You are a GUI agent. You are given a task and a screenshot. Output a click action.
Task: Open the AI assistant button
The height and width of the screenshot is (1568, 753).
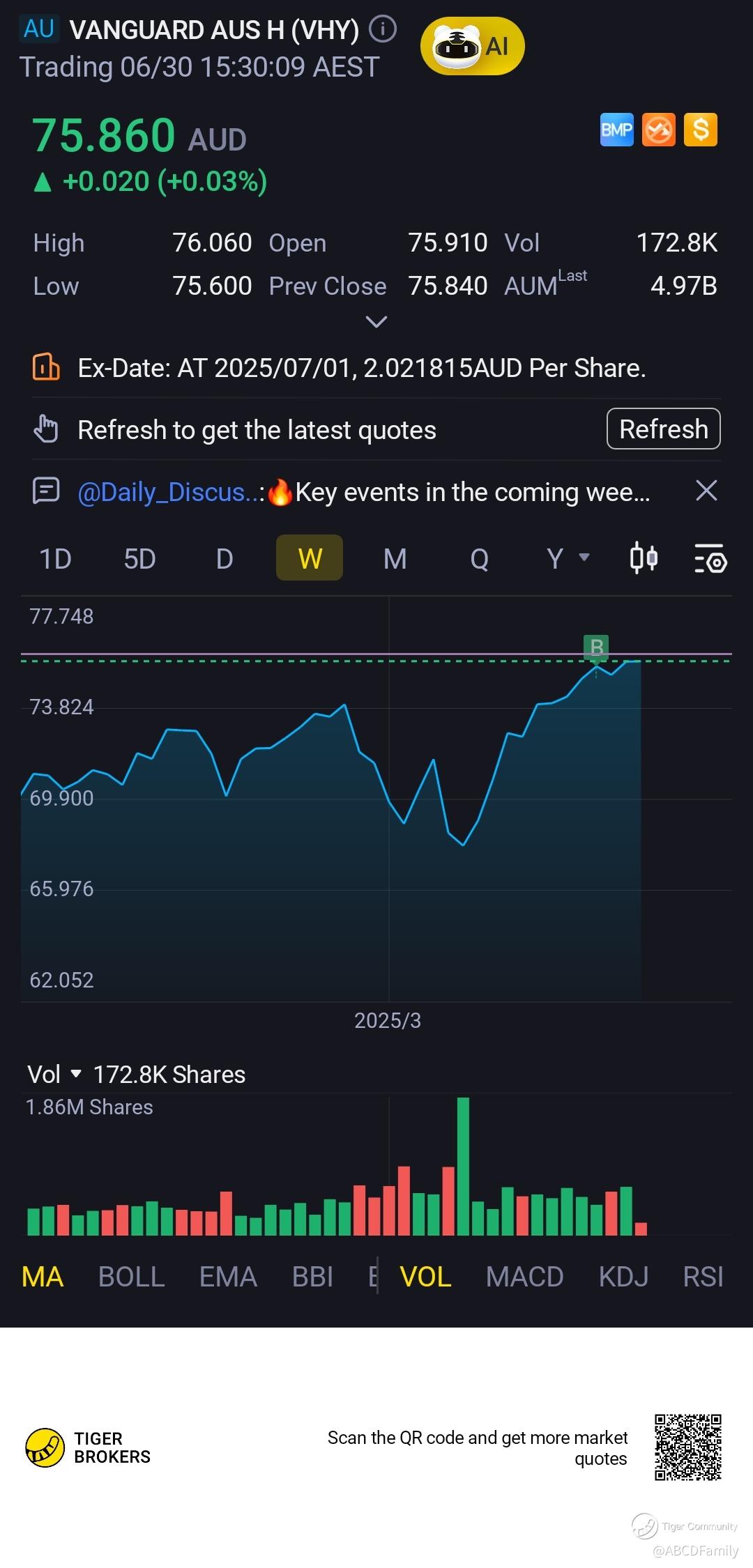tap(472, 47)
